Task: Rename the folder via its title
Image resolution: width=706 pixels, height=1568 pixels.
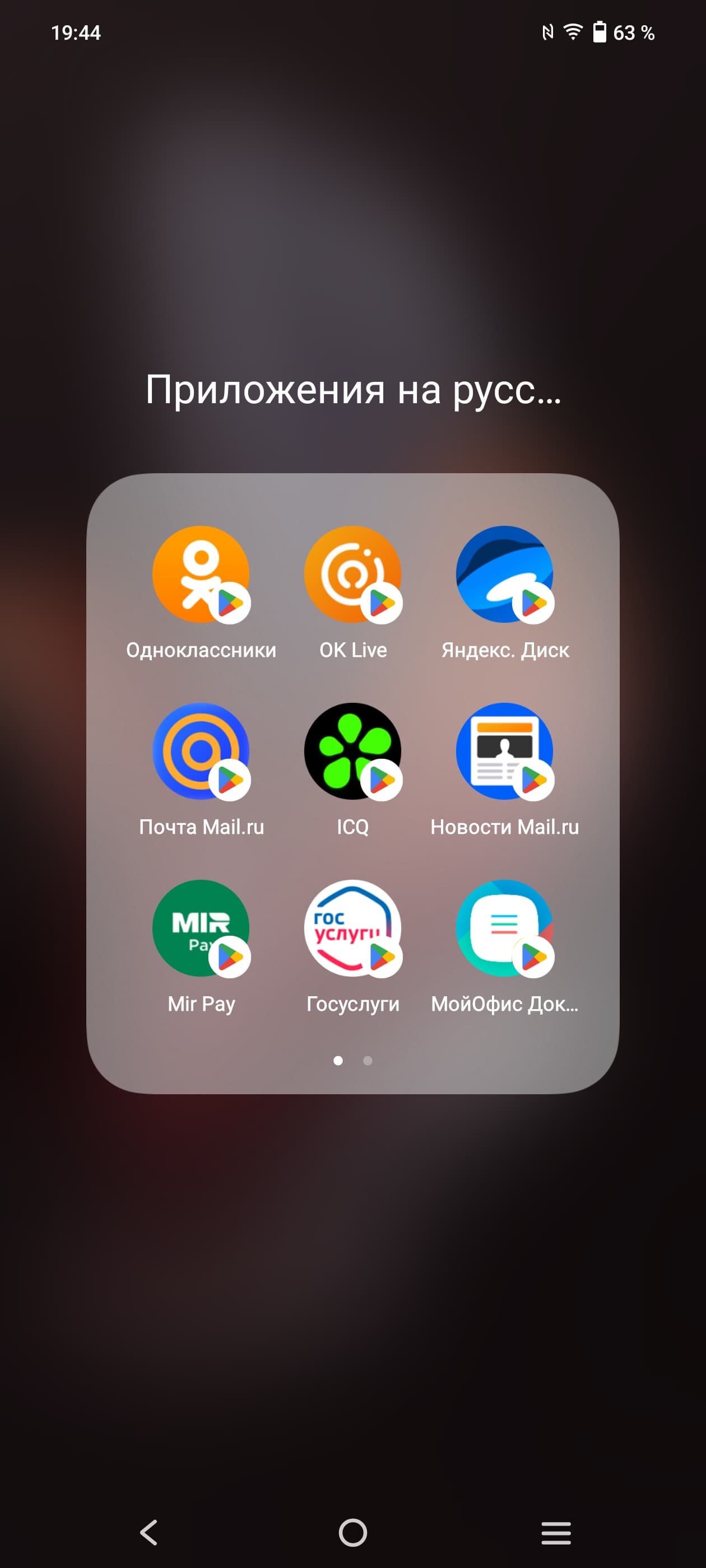Action: tap(352, 390)
